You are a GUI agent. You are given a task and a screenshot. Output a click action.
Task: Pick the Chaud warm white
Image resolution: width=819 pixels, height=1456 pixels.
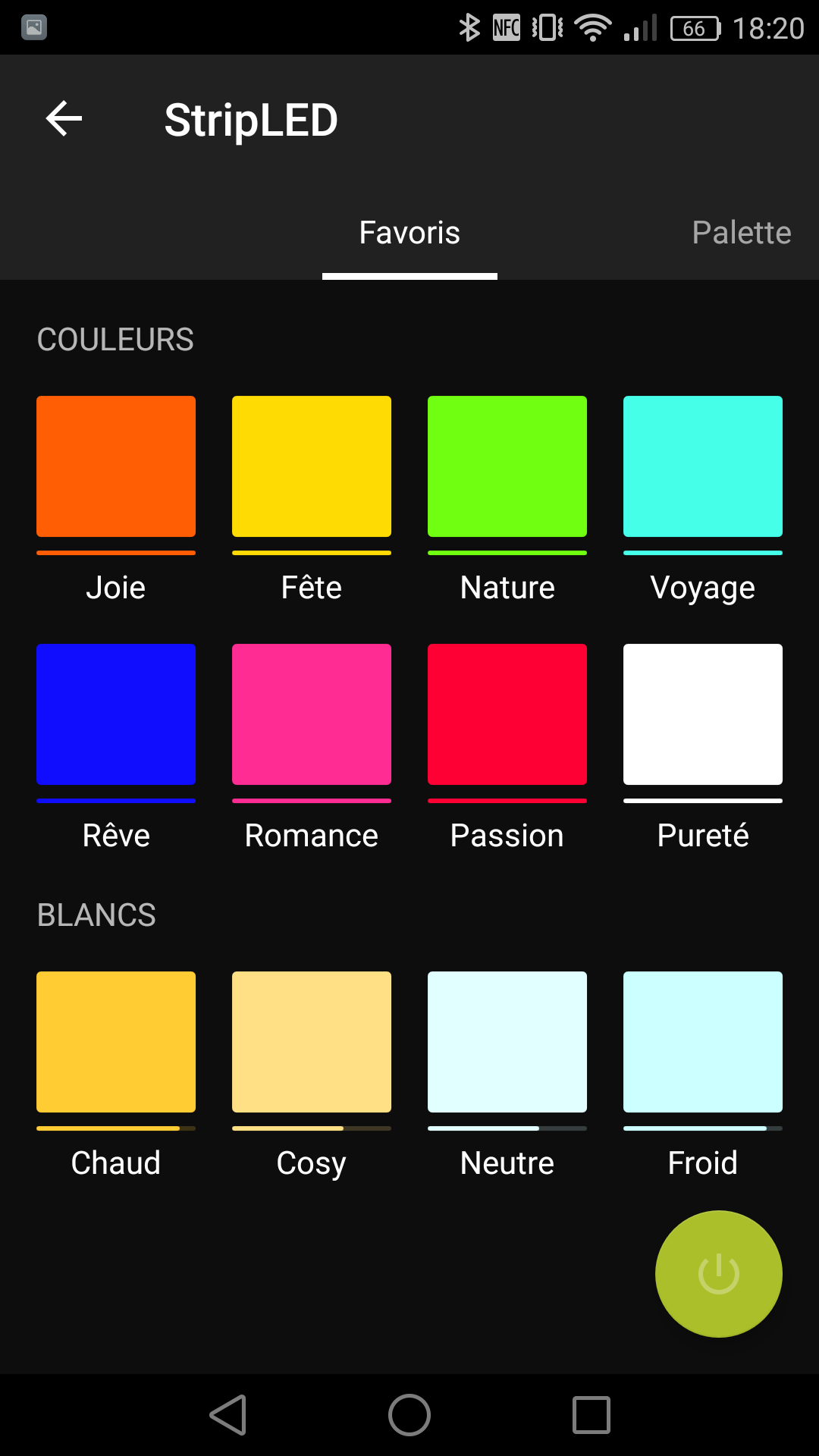pos(116,1042)
